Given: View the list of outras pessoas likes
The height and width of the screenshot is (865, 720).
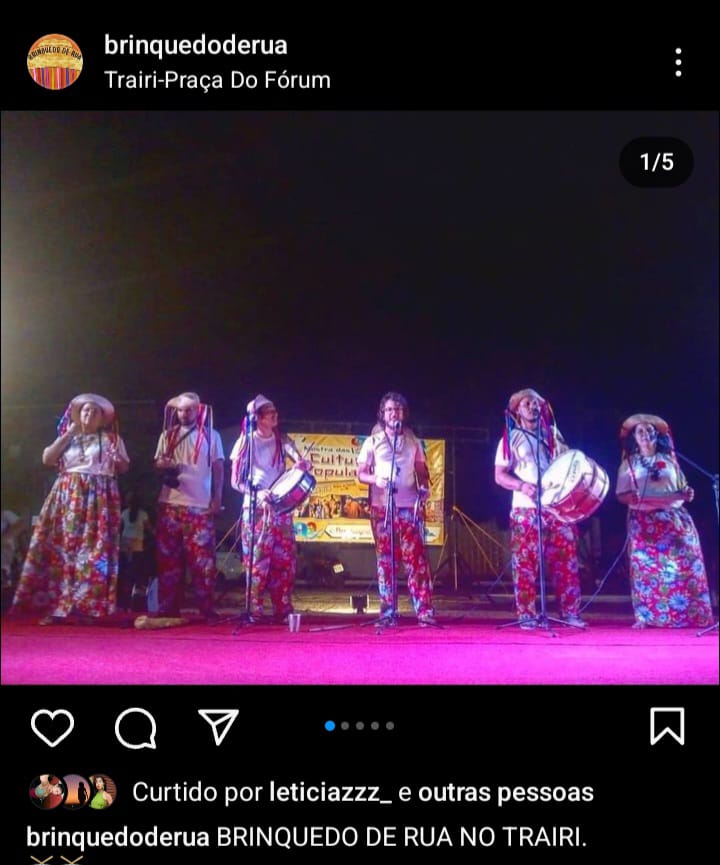Looking at the screenshot, I should click(x=505, y=793).
